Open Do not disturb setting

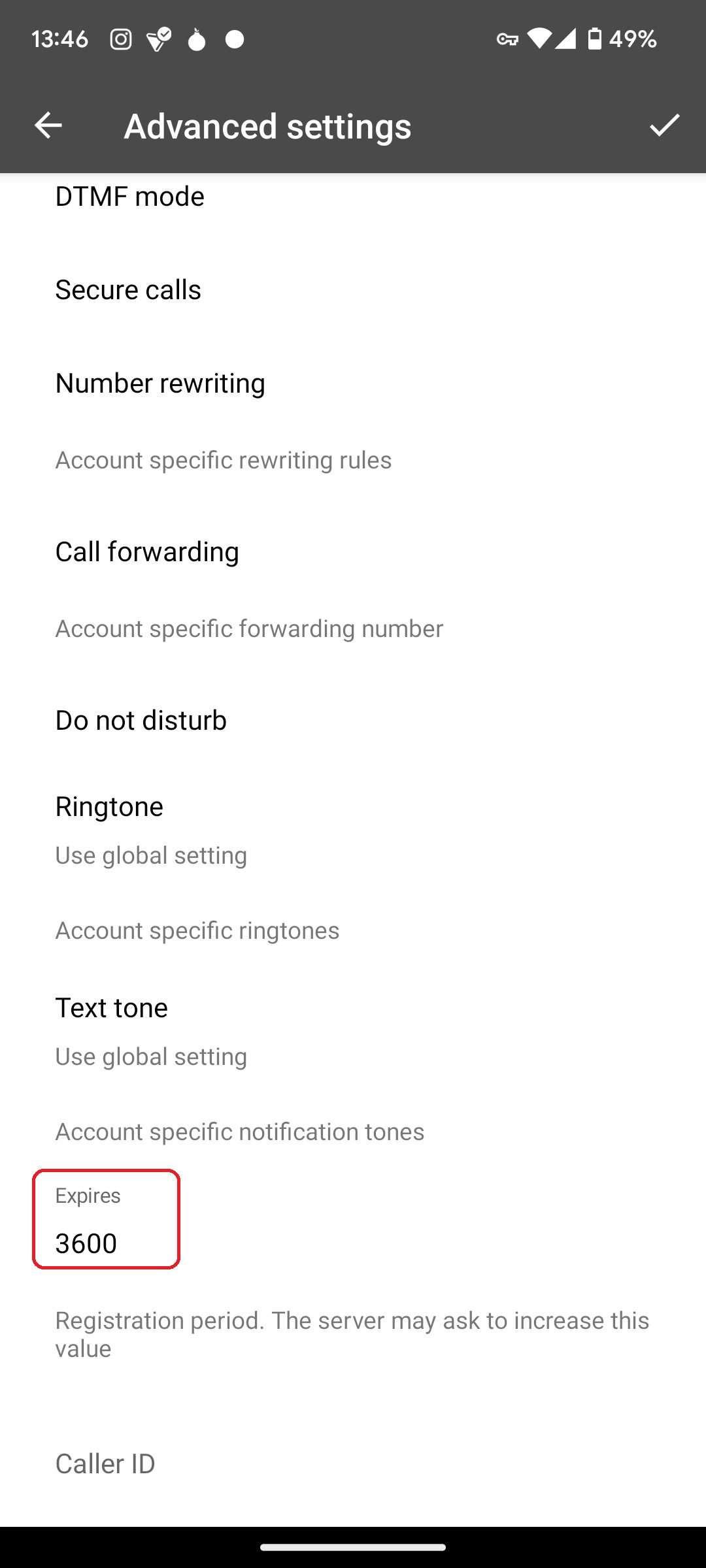pyautogui.click(x=353, y=720)
